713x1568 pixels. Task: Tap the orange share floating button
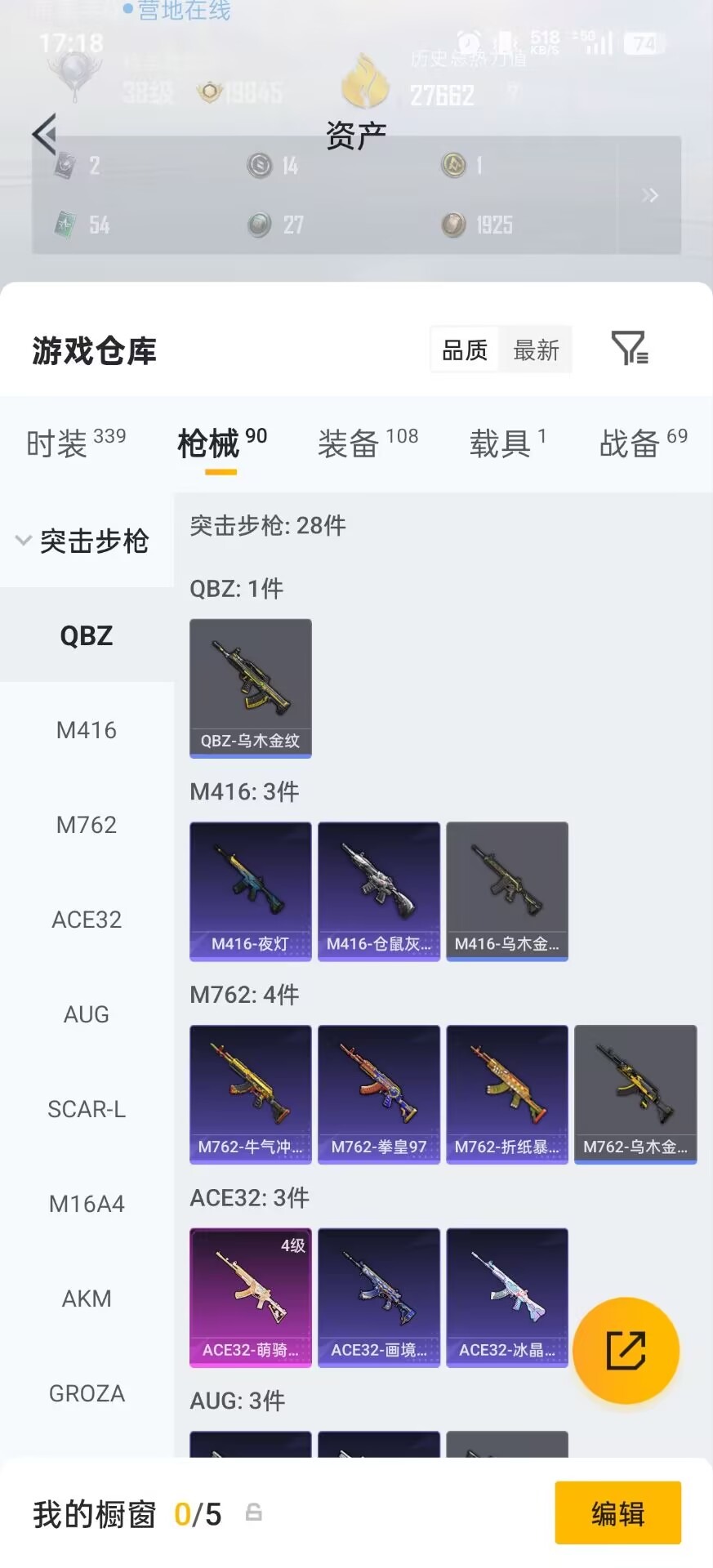(x=626, y=1350)
